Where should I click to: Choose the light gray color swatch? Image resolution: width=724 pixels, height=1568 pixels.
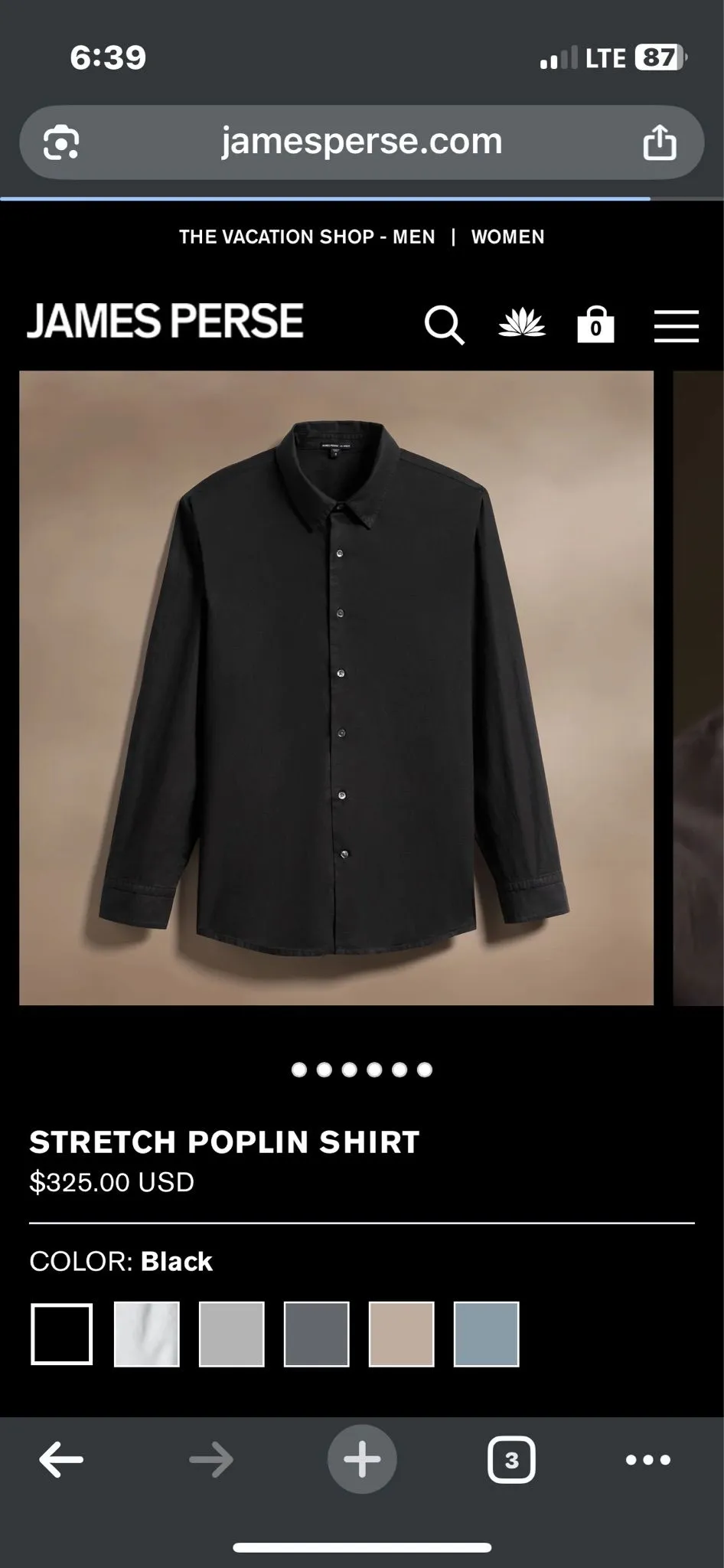[232, 1334]
